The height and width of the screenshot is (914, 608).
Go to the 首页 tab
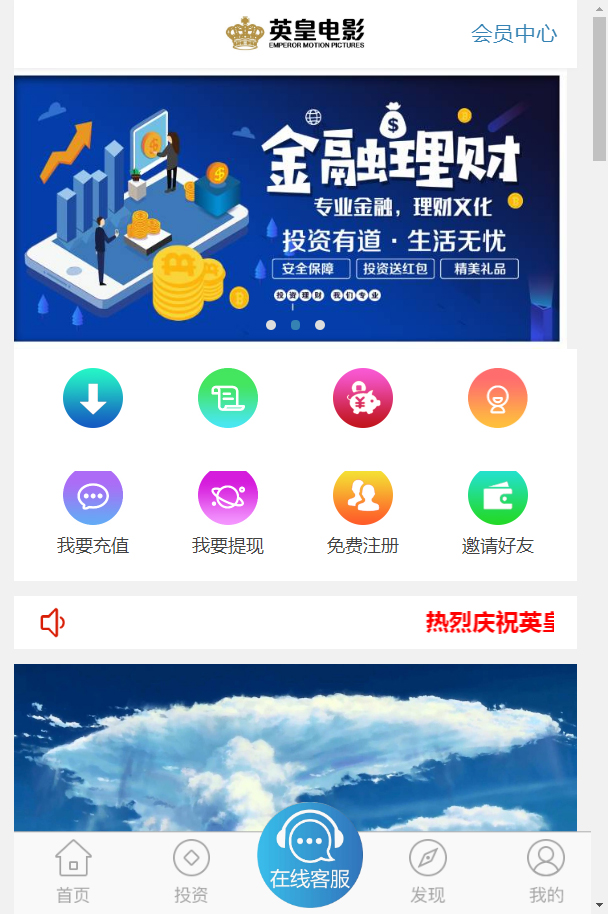(x=73, y=872)
